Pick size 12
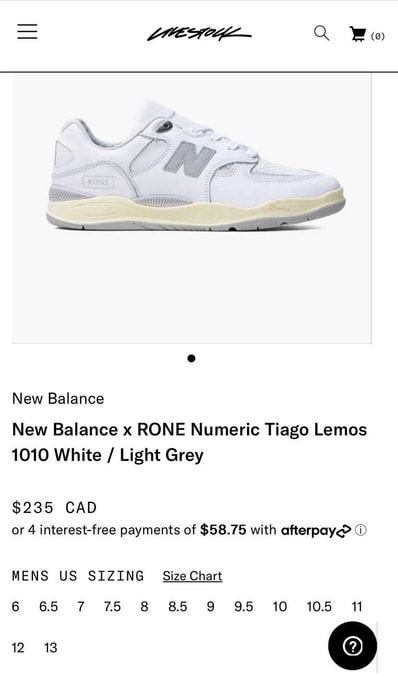Image resolution: width=398 pixels, height=677 pixels. [18, 648]
